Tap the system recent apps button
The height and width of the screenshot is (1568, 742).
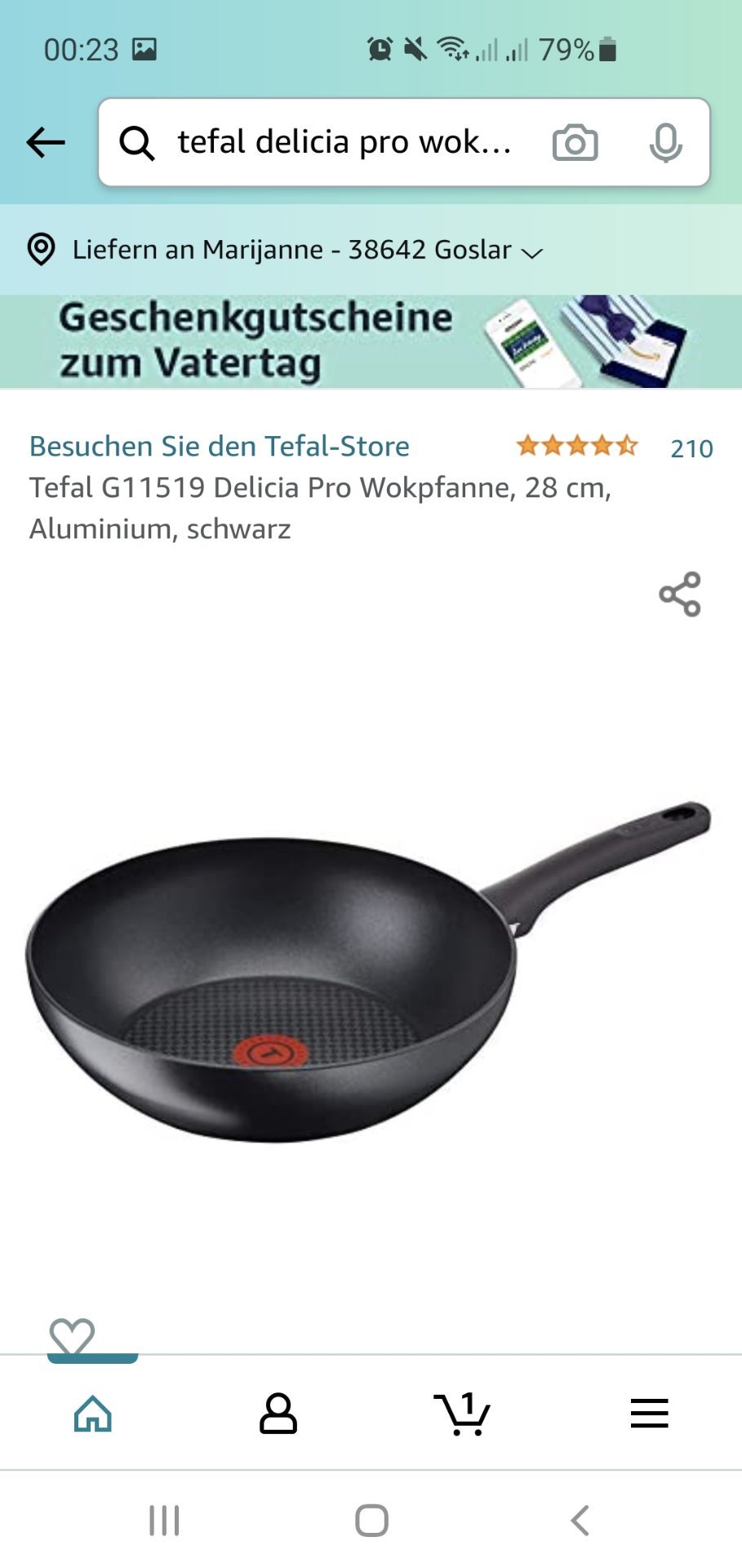164,1521
